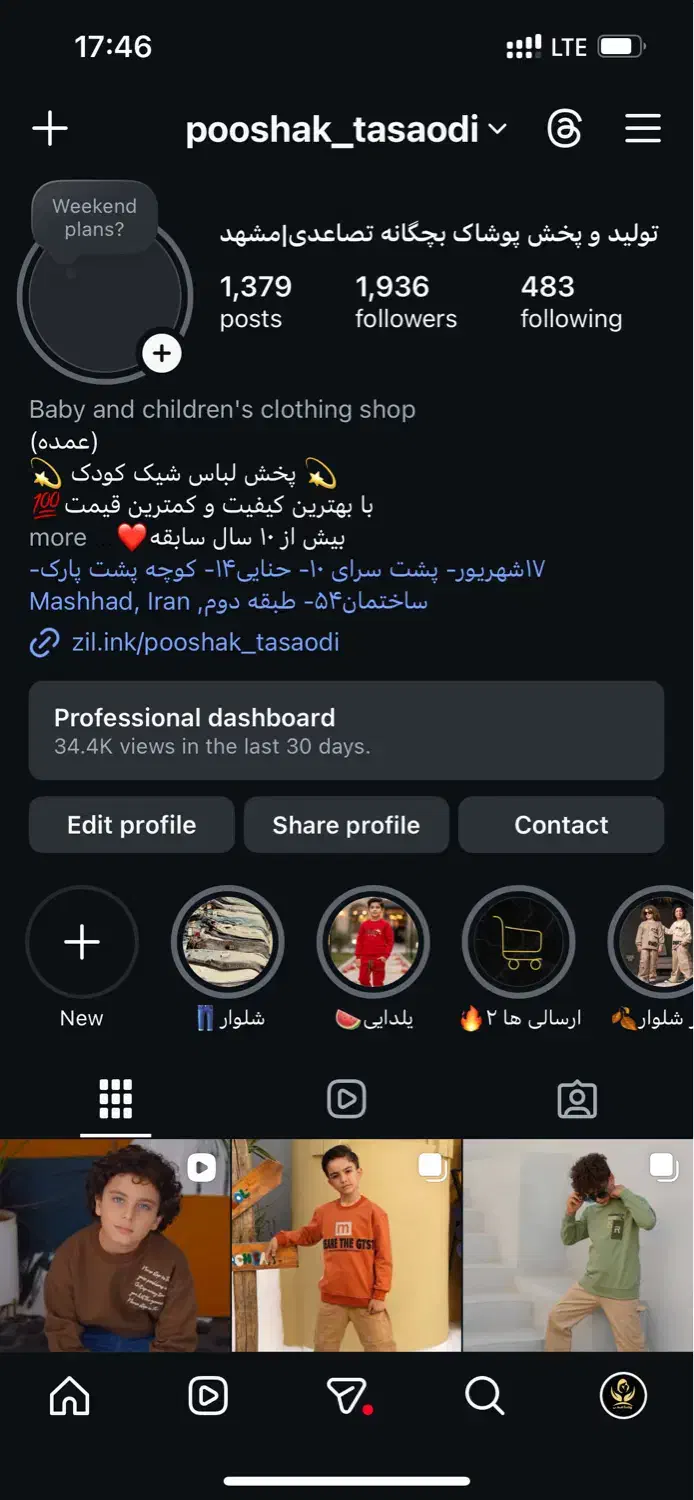Switch to the Reels profile tab
694x1500 pixels.
click(x=346, y=1099)
